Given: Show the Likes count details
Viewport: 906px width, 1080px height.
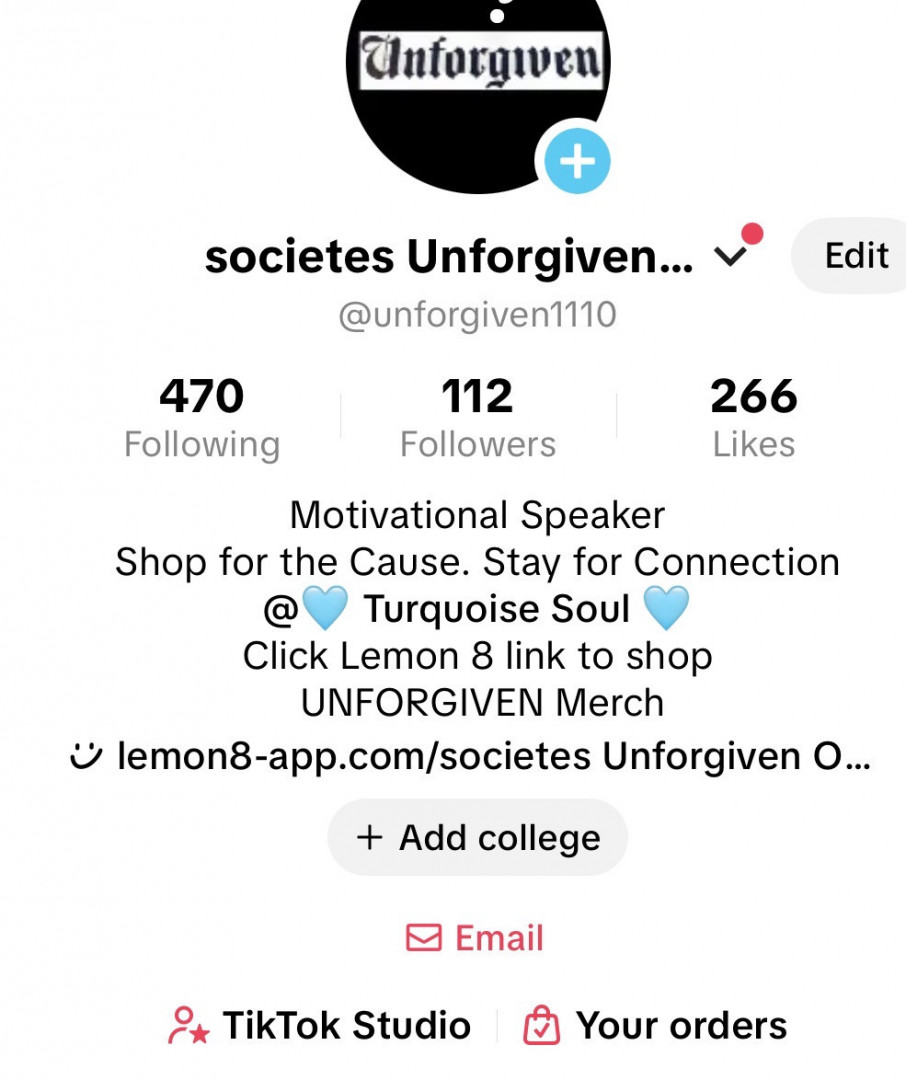Looking at the screenshot, I should tap(753, 418).
